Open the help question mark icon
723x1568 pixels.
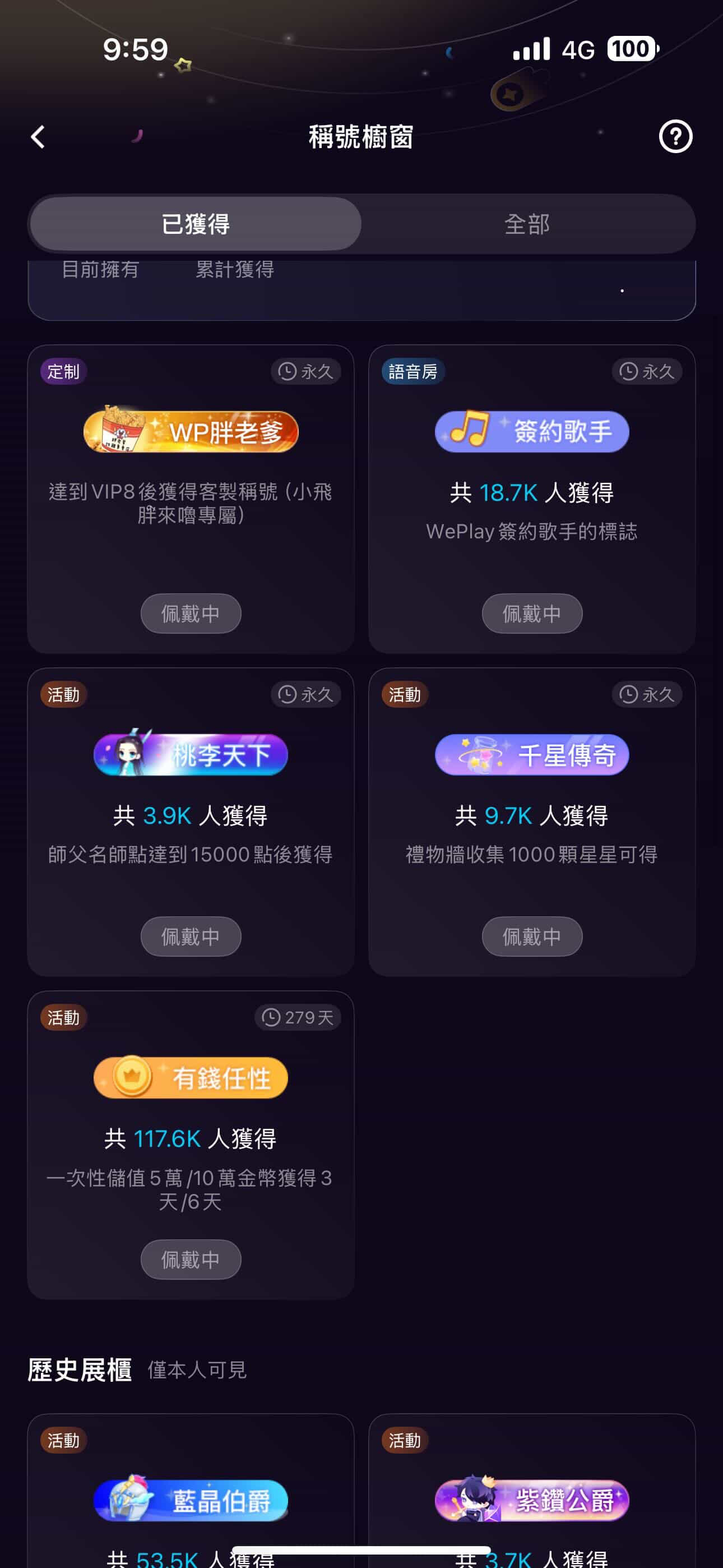(675, 137)
